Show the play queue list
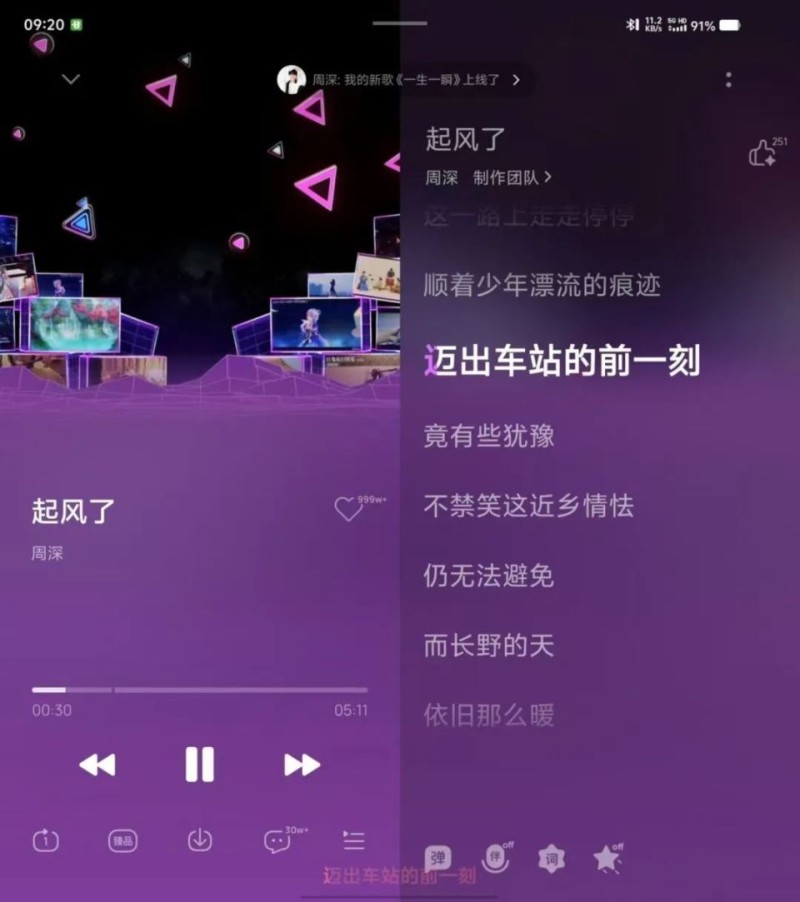 coord(354,841)
